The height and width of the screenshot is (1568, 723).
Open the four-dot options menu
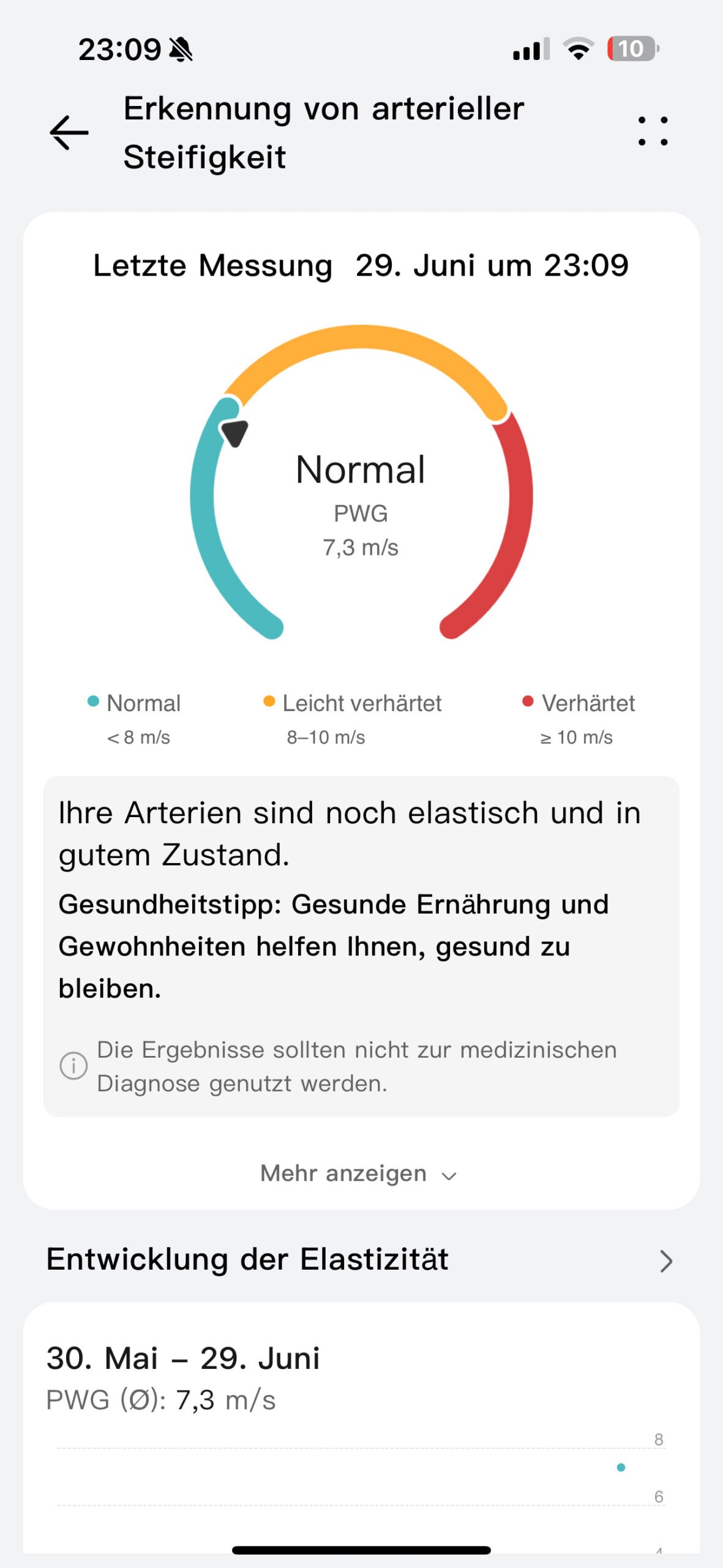point(653,131)
